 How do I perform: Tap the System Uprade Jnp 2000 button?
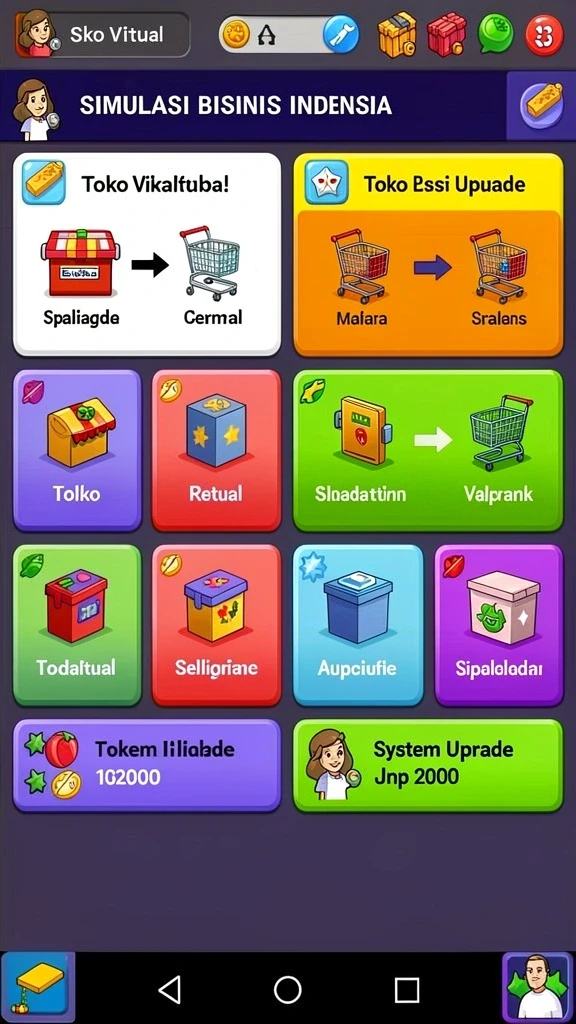tap(428, 765)
